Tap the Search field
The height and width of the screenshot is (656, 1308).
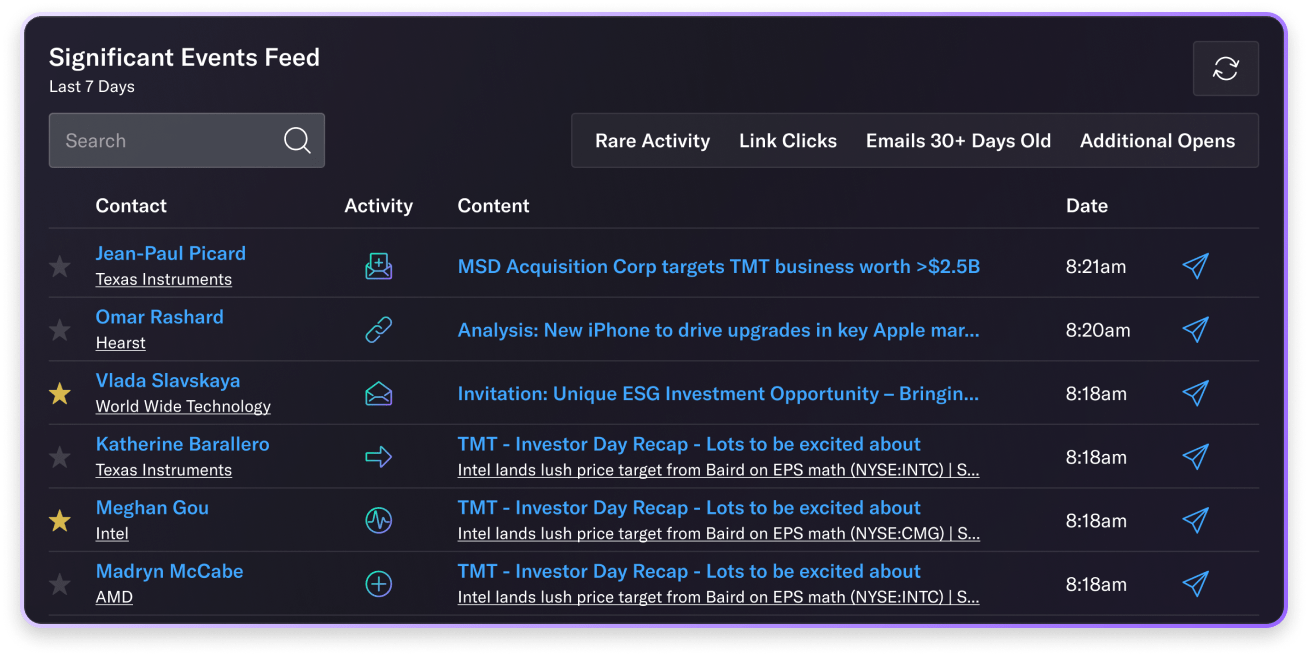tap(165, 141)
